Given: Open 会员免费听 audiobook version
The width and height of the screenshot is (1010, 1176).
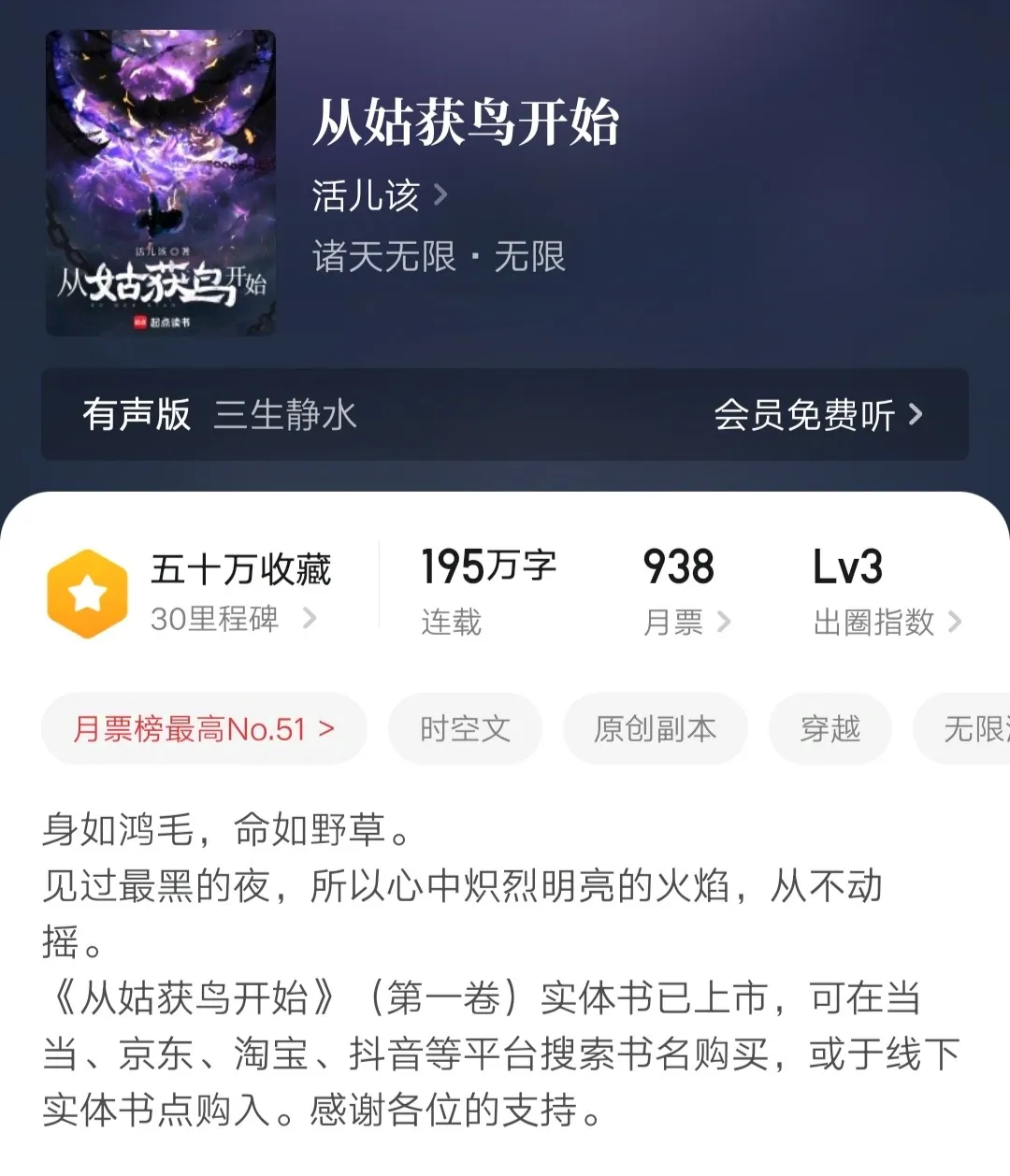Looking at the screenshot, I should 817,415.
